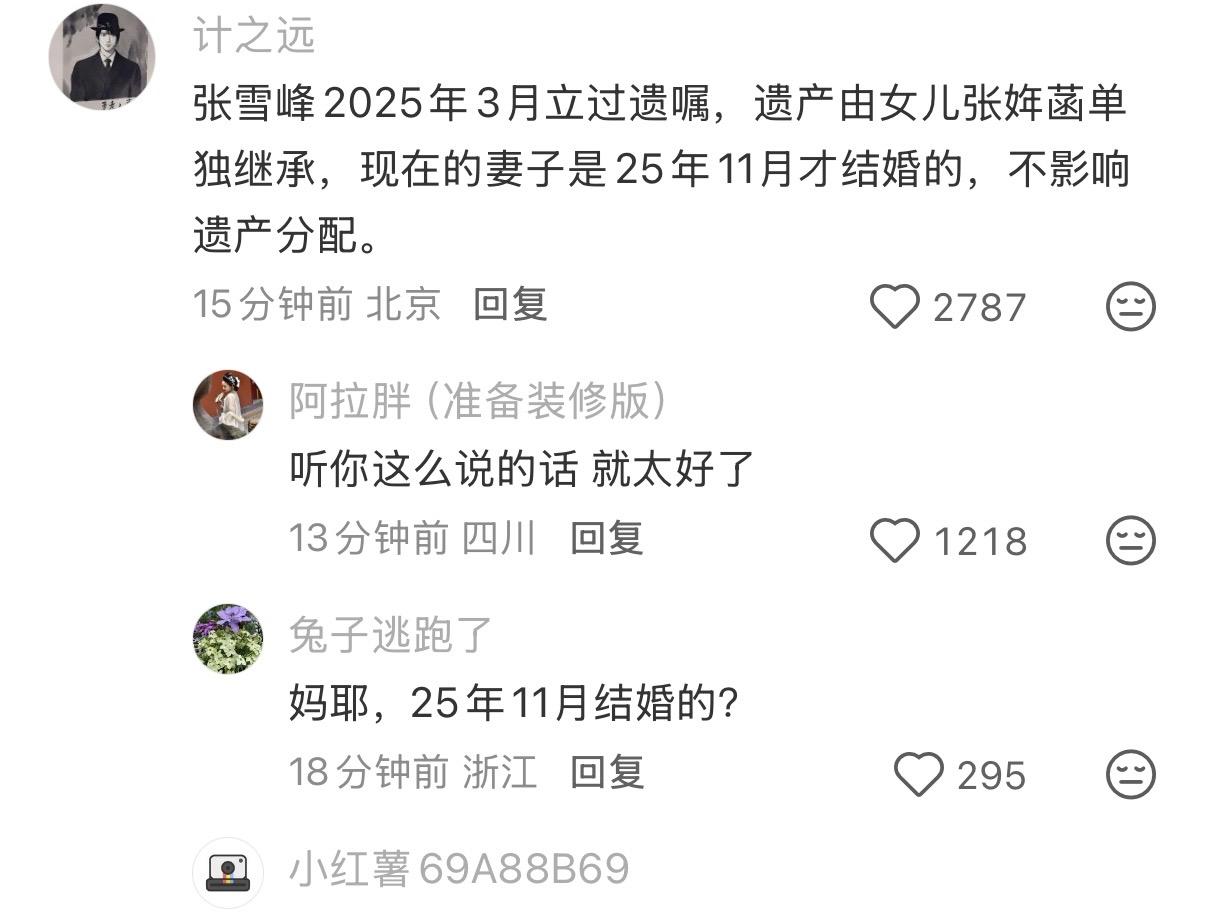This screenshot has height=913, width=1206.
Task: Reply to 计之远's comment
Action: pyautogui.click(x=510, y=304)
